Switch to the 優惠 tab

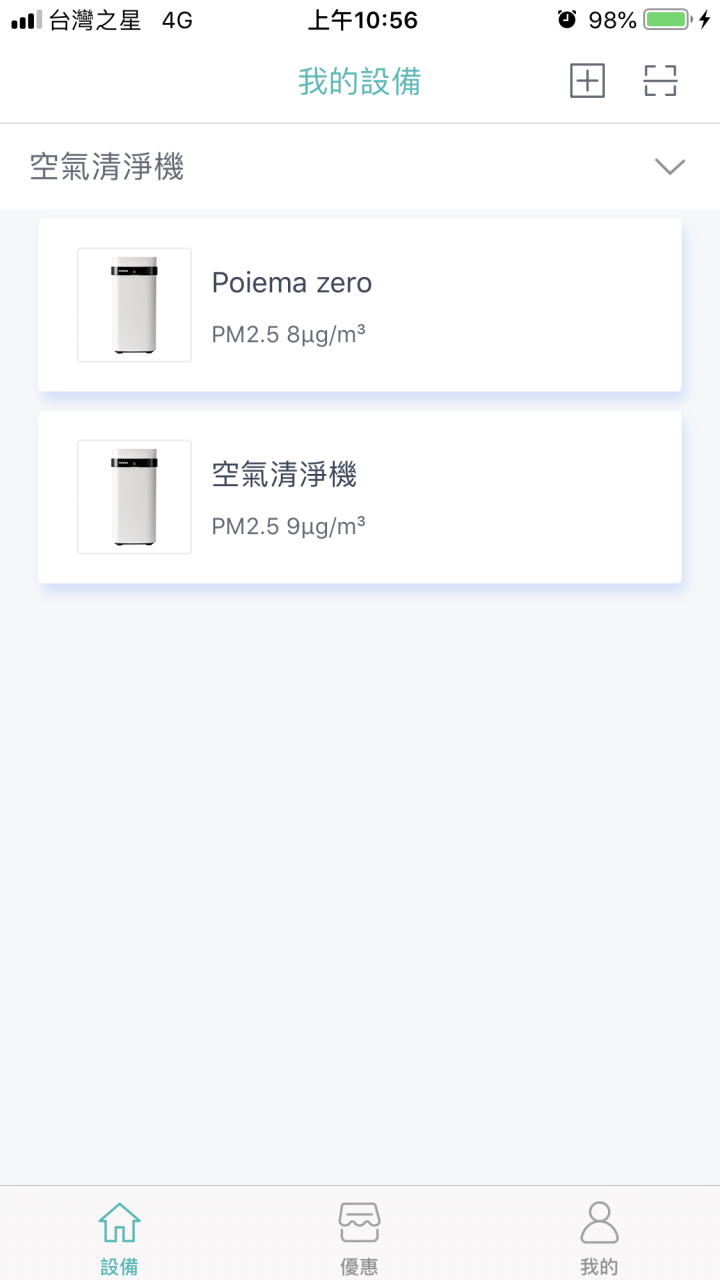359,1238
